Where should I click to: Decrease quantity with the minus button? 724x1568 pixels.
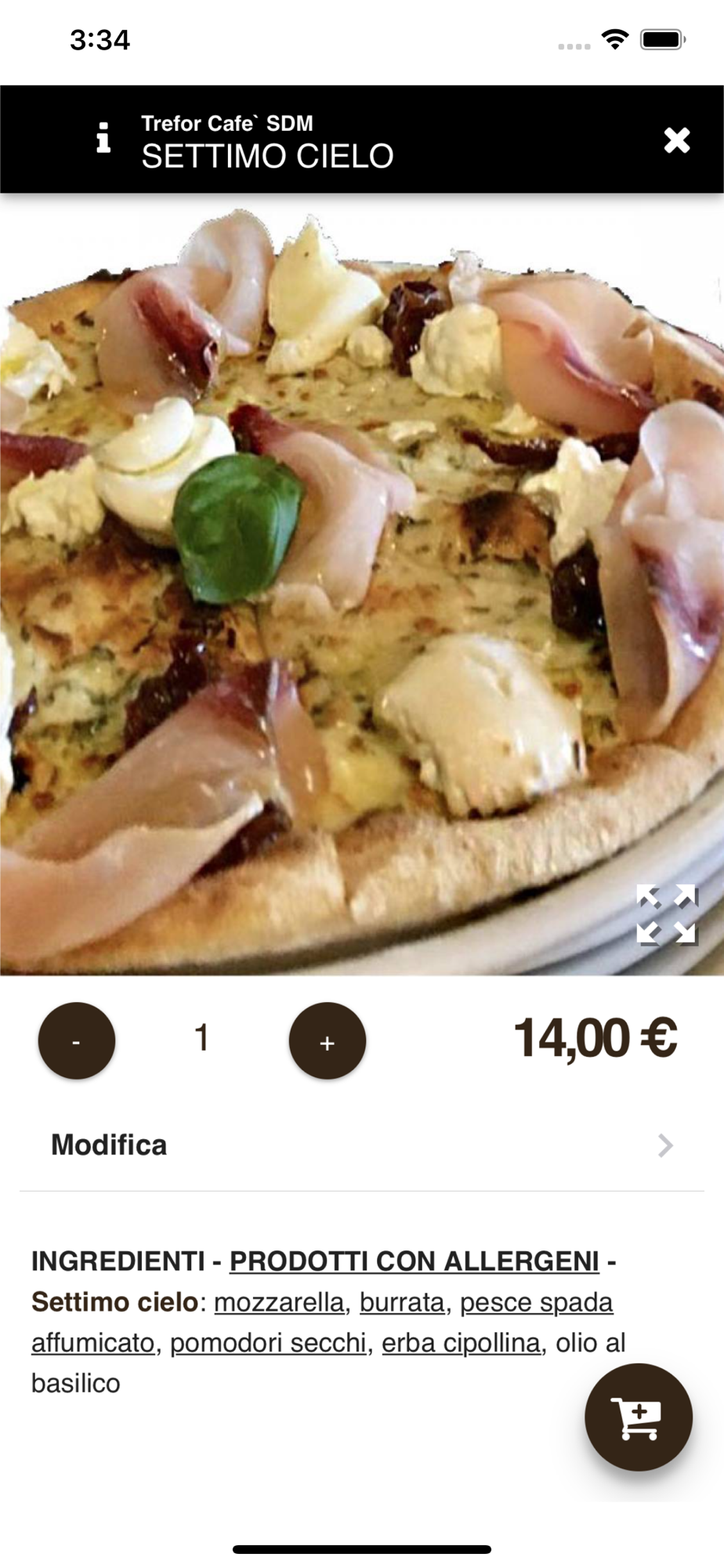pyautogui.click(x=77, y=1040)
